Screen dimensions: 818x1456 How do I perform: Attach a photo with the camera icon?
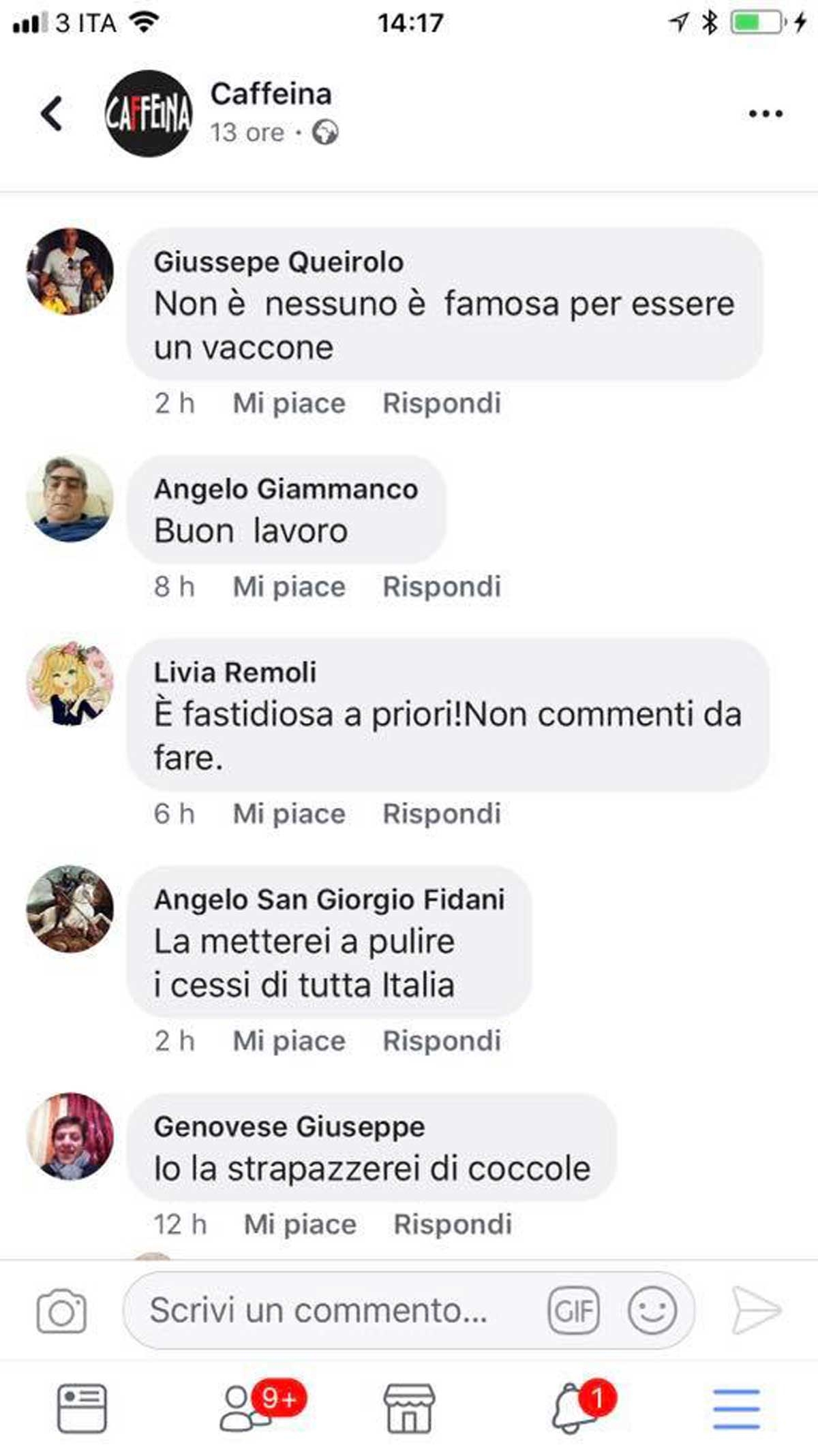[x=61, y=1311]
